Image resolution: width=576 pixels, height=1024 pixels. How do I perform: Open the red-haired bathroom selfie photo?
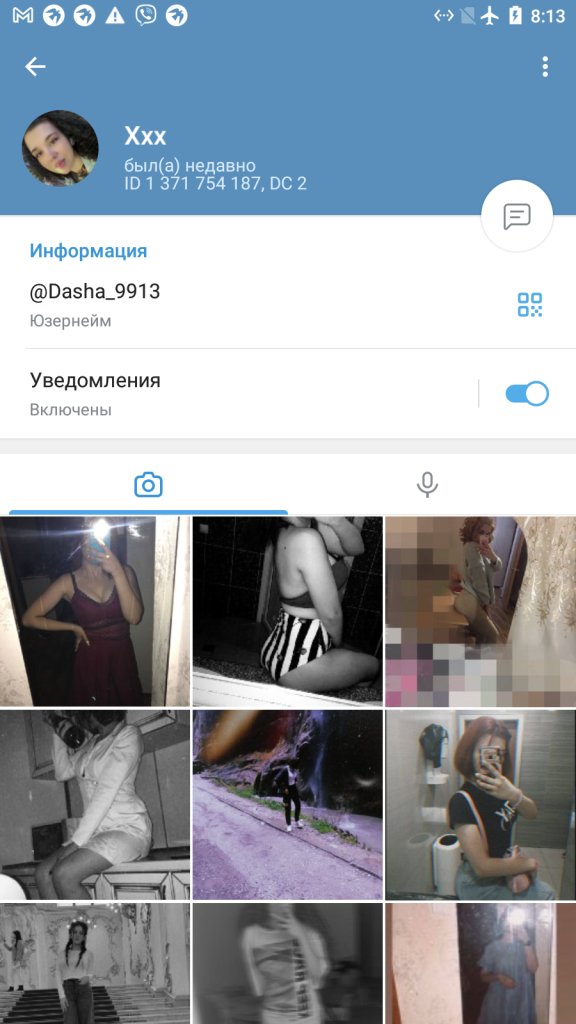481,805
